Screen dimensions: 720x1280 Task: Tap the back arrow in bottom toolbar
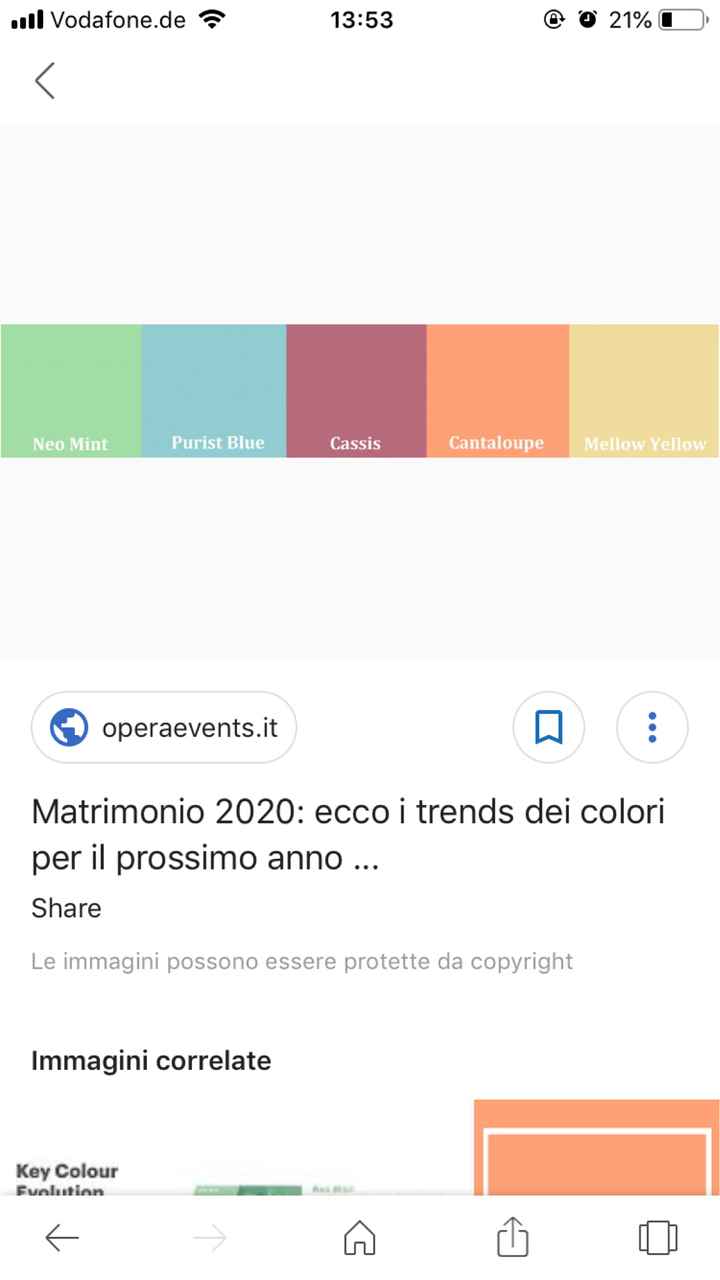[x=62, y=1237]
